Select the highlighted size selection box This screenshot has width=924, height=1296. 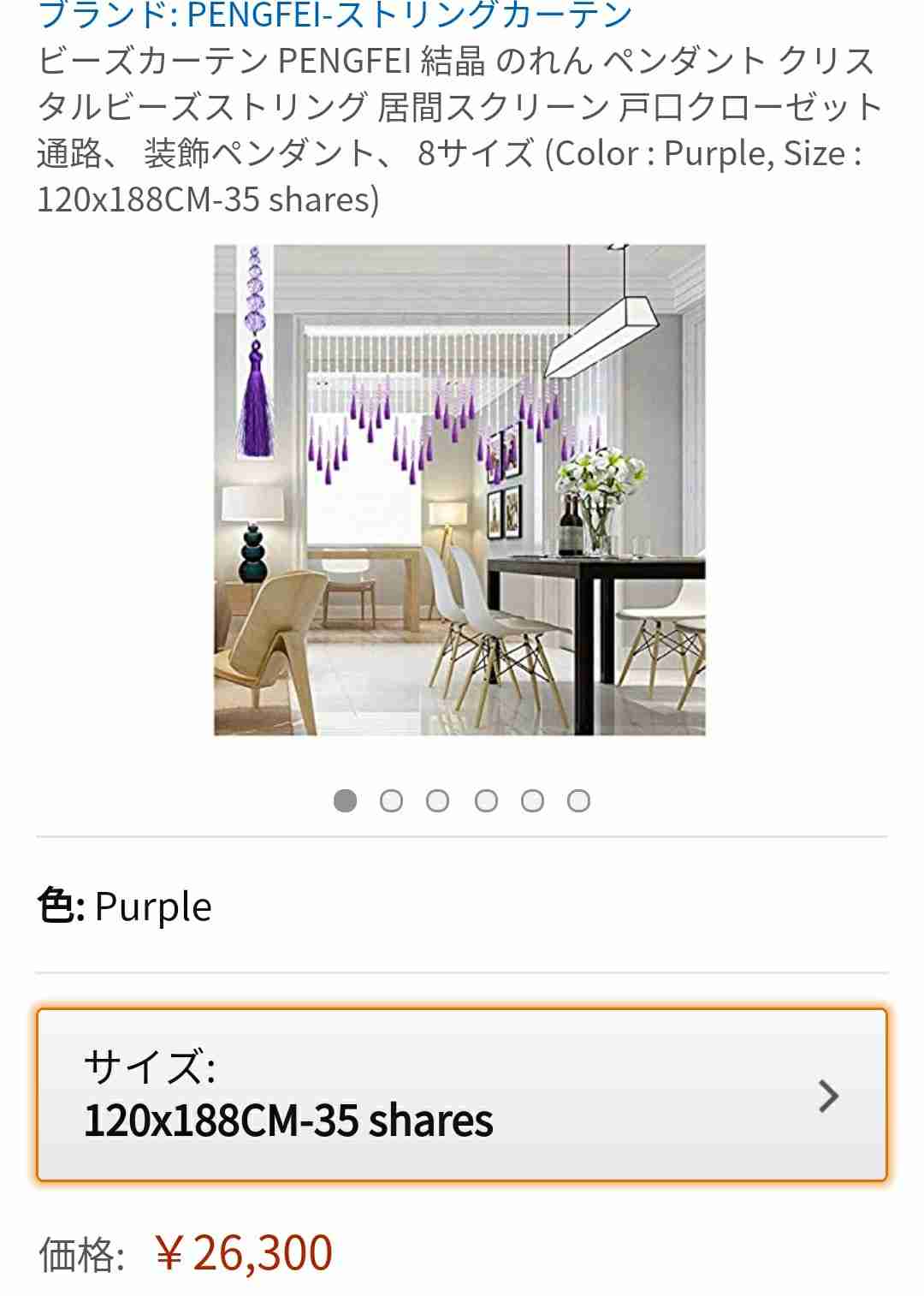tap(462, 1100)
